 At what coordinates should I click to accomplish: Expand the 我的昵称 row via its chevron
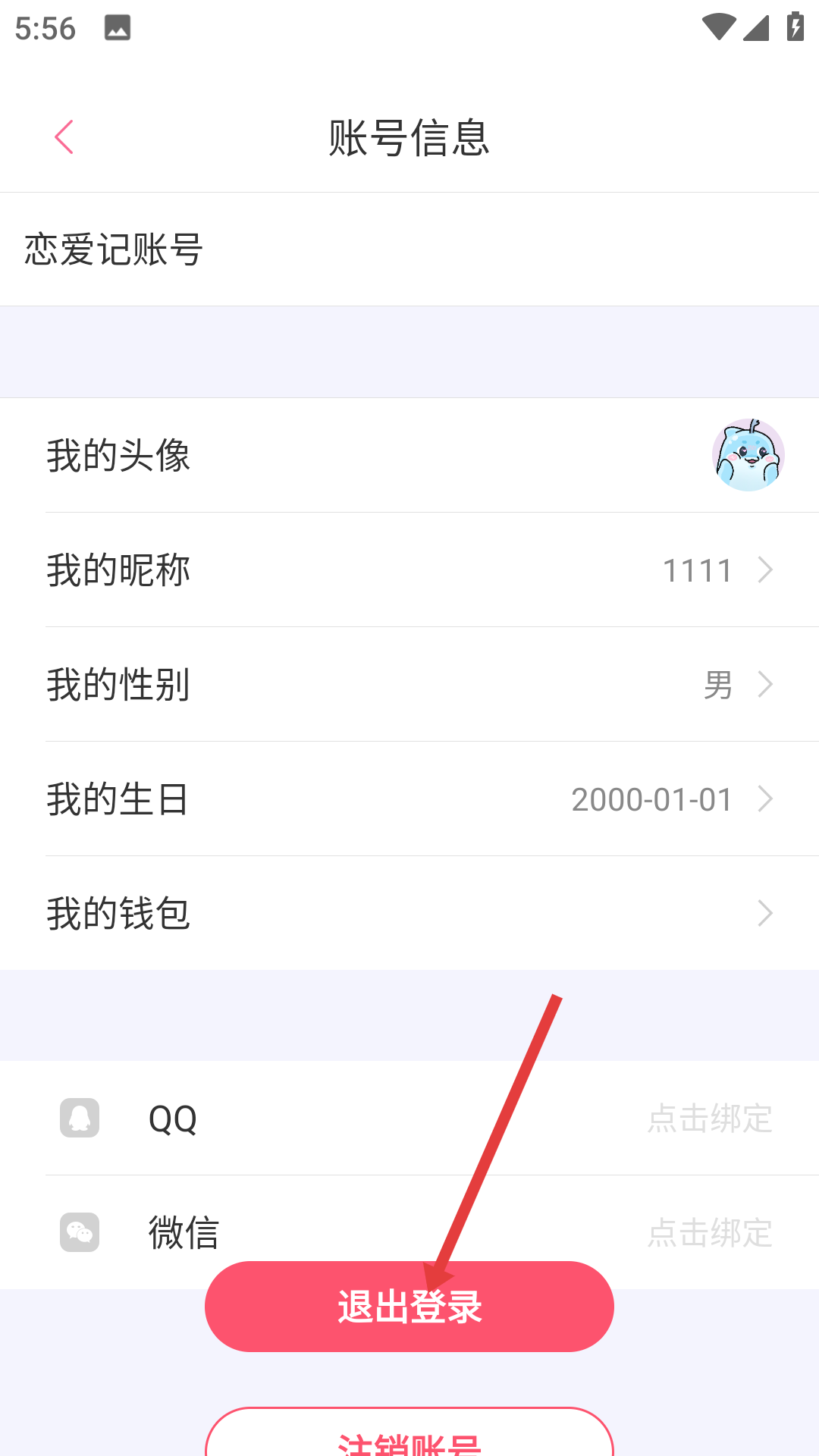[765, 569]
